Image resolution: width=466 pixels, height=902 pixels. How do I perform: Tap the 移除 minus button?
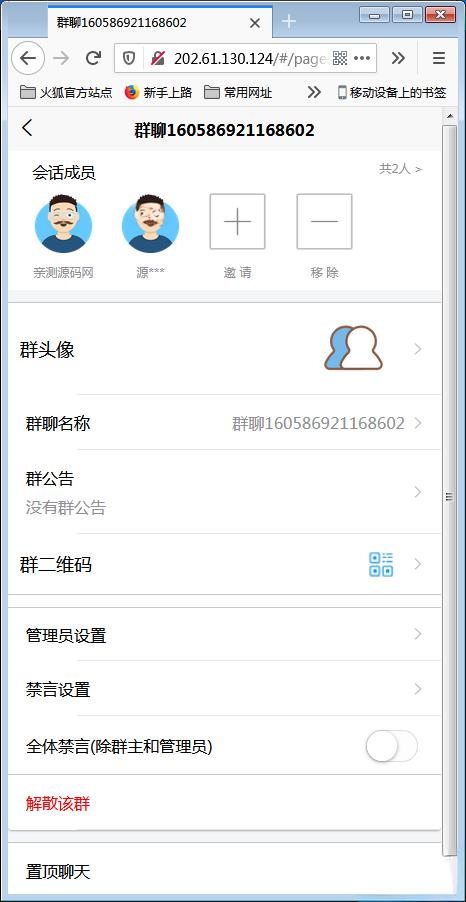tap(324, 221)
